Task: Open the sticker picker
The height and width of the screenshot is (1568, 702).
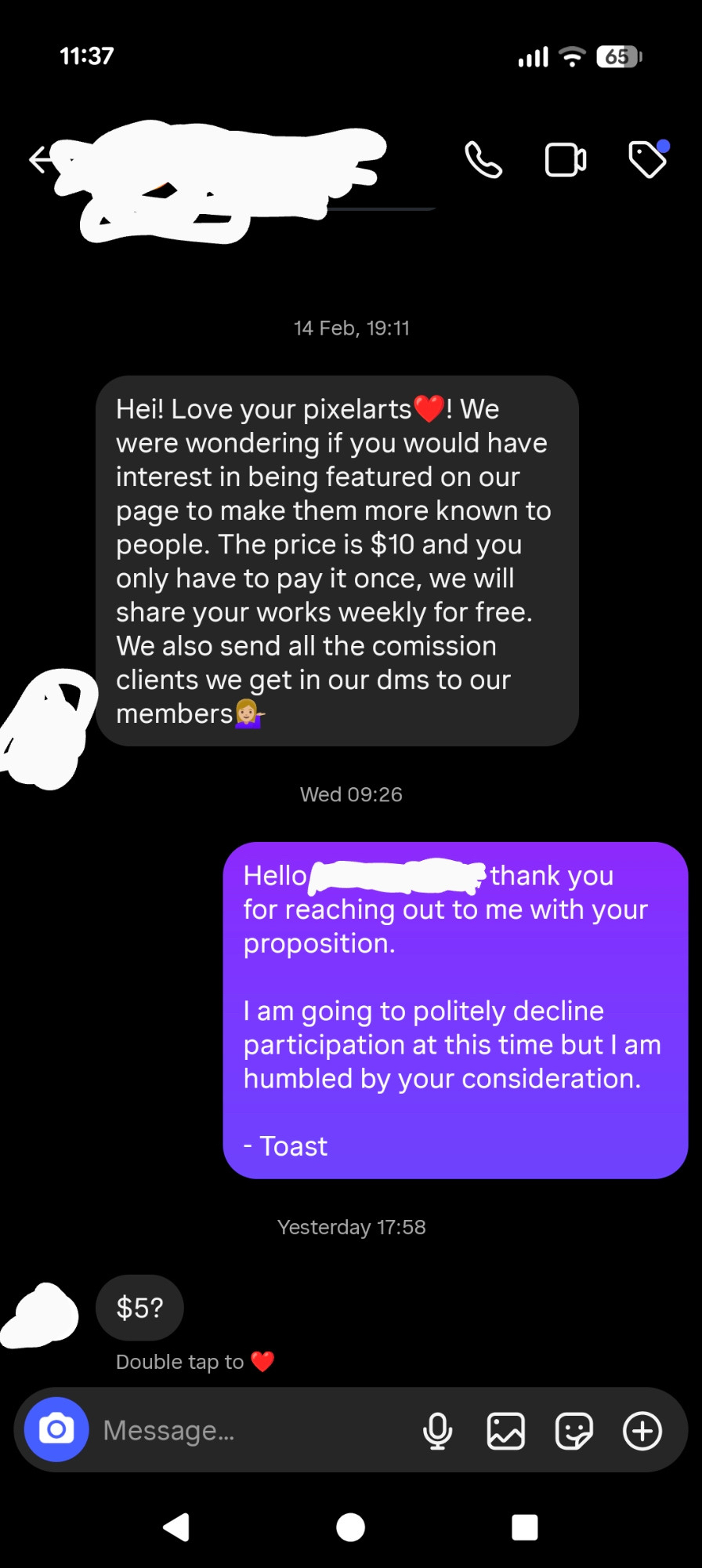Action: click(574, 1431)
